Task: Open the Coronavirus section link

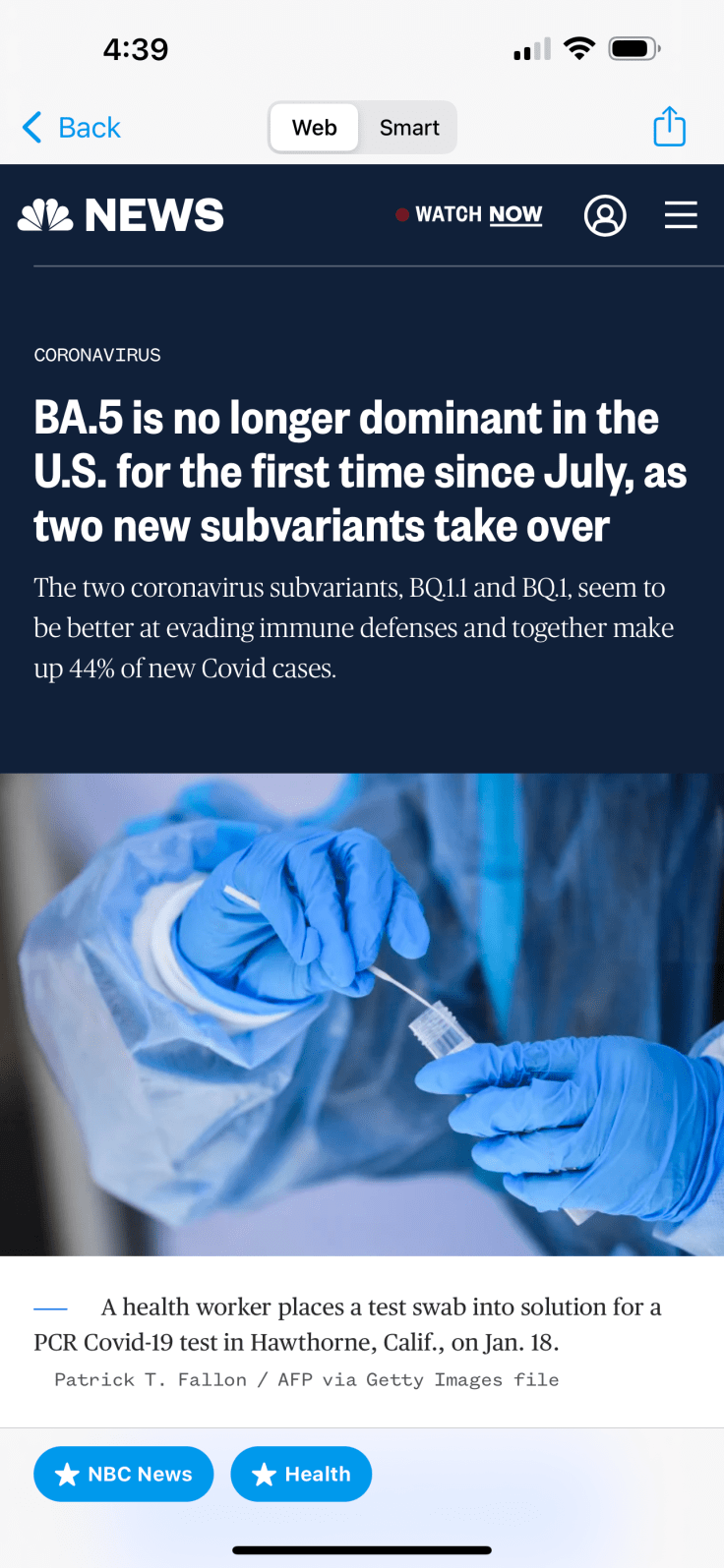Action: [97, 355]
